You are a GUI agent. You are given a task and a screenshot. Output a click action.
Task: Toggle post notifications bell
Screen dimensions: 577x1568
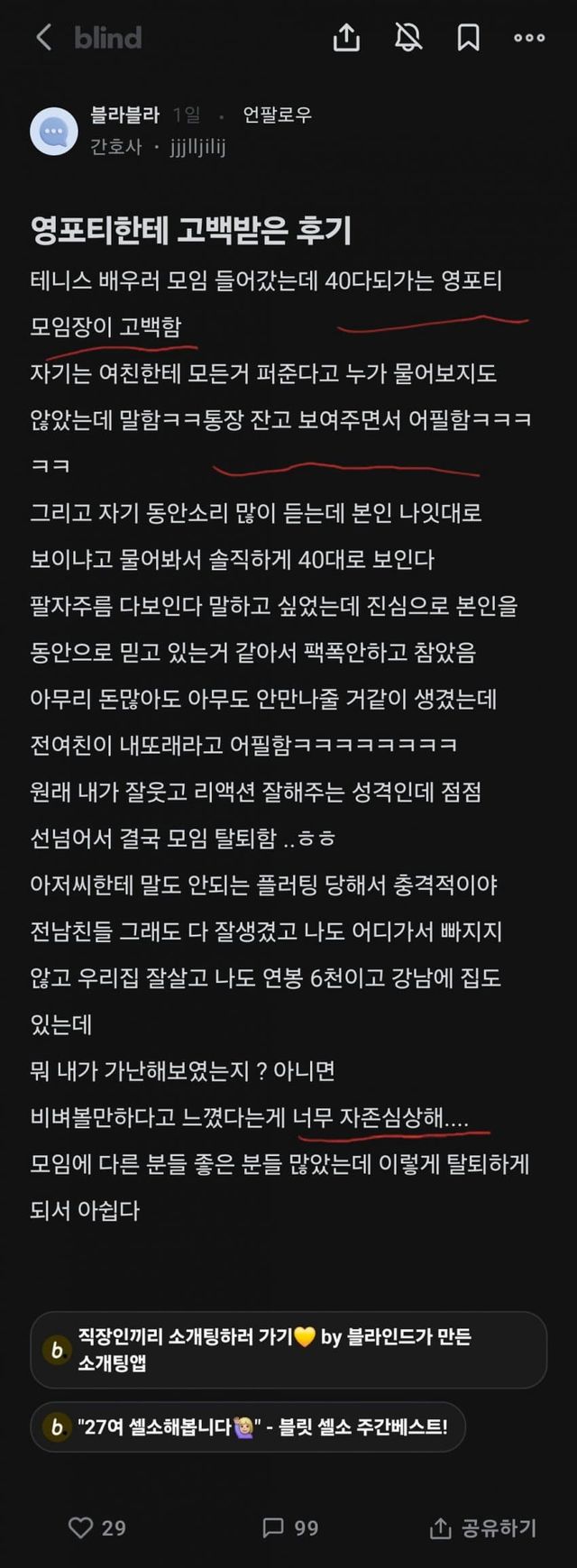[x=408, y=37]
